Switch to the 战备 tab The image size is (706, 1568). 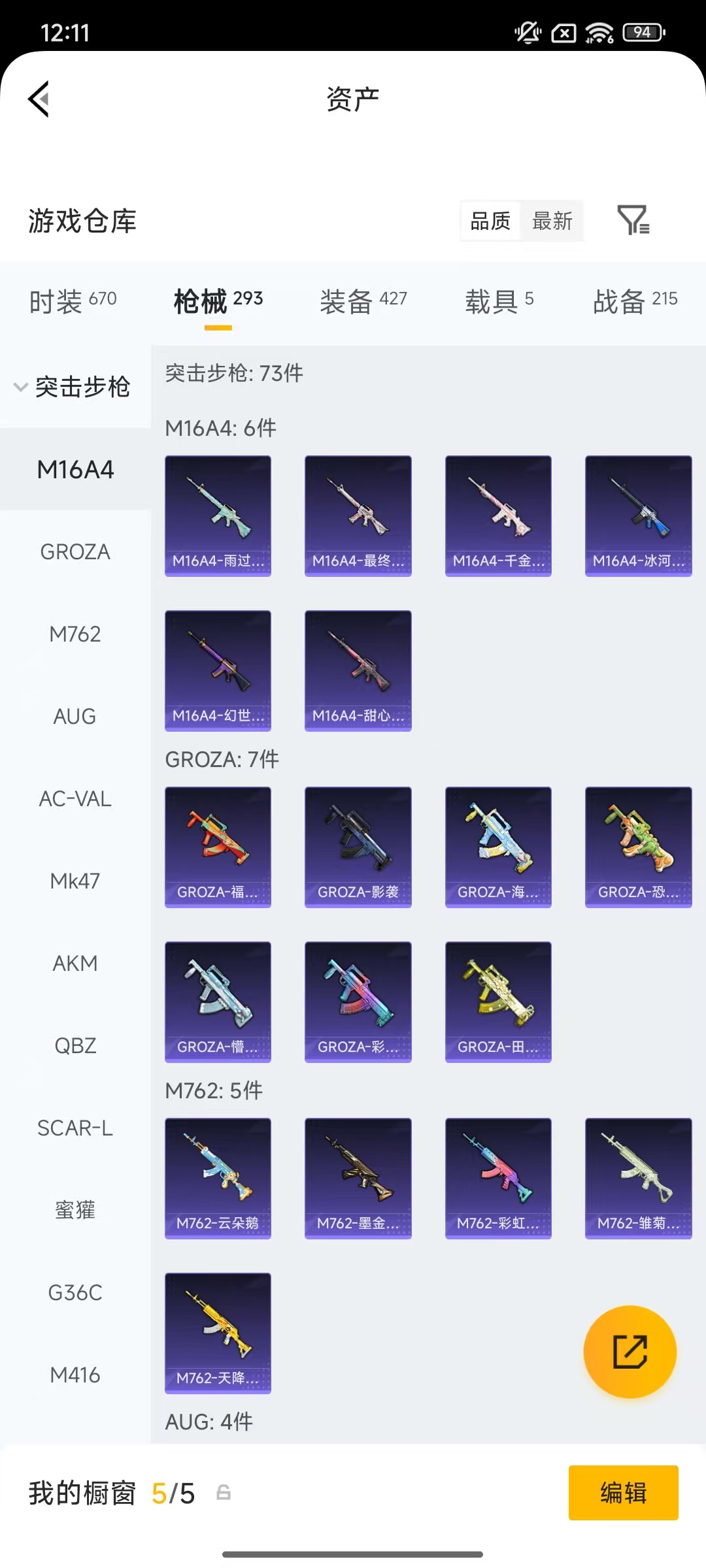click(635, 301)
